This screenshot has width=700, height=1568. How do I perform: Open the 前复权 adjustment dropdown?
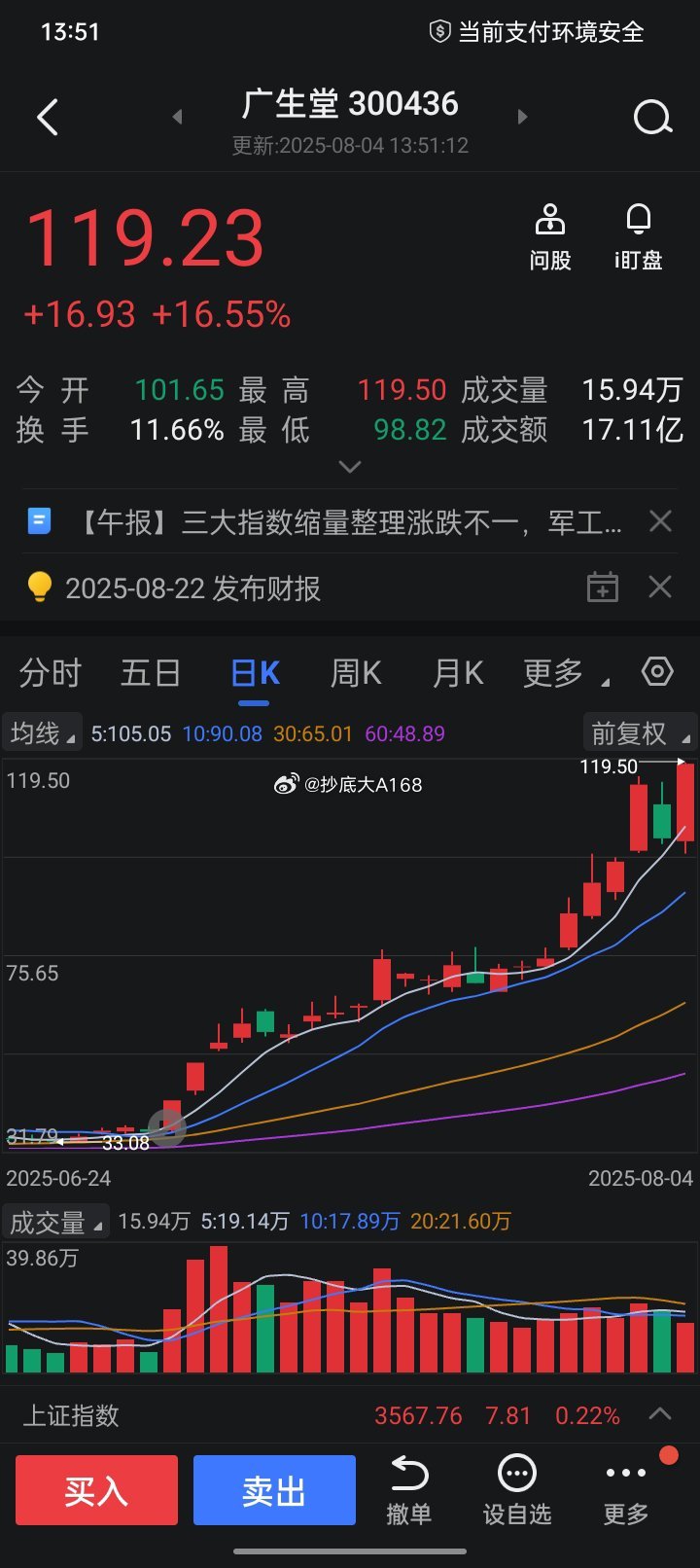(x=640, y=733)
